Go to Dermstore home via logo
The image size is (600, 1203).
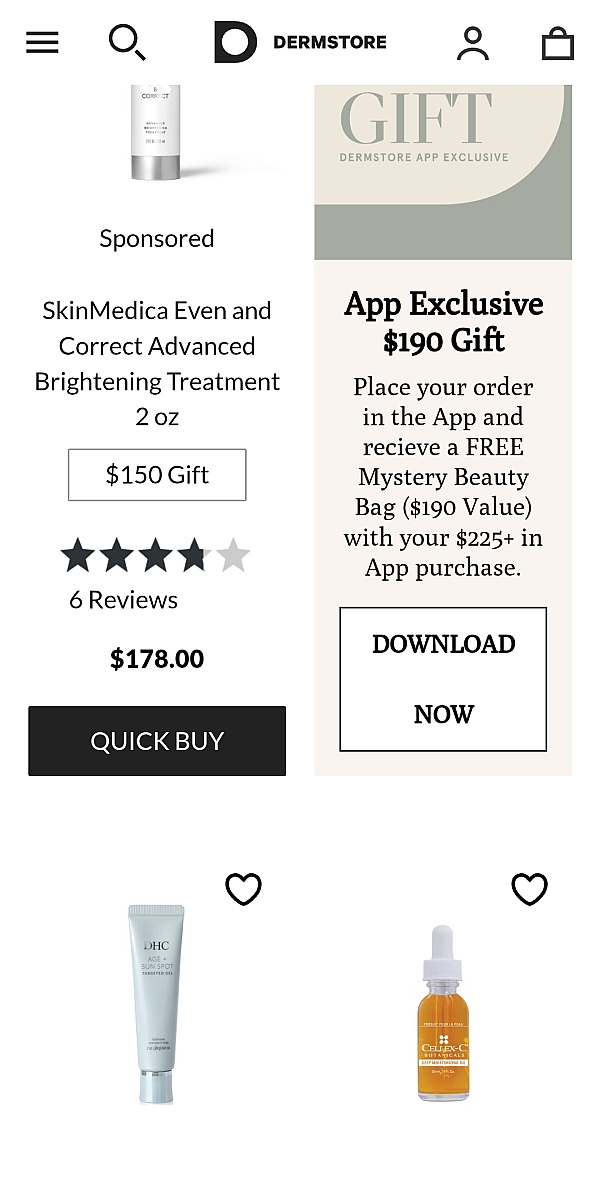[x=300, y=42]
